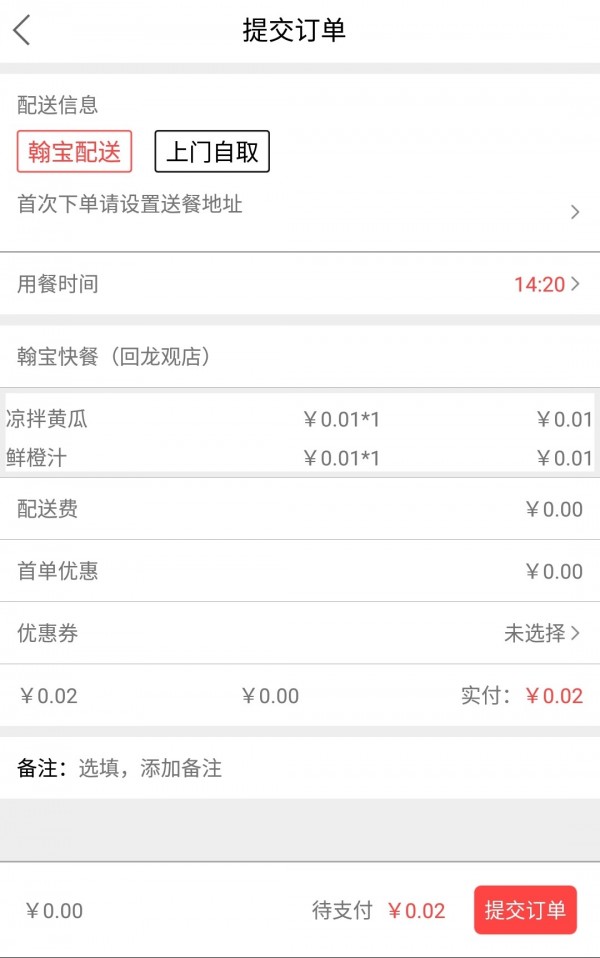This screenshot has height=958, width=600.
Task: Set the delivery address for first order
Action: click(300, 208)
